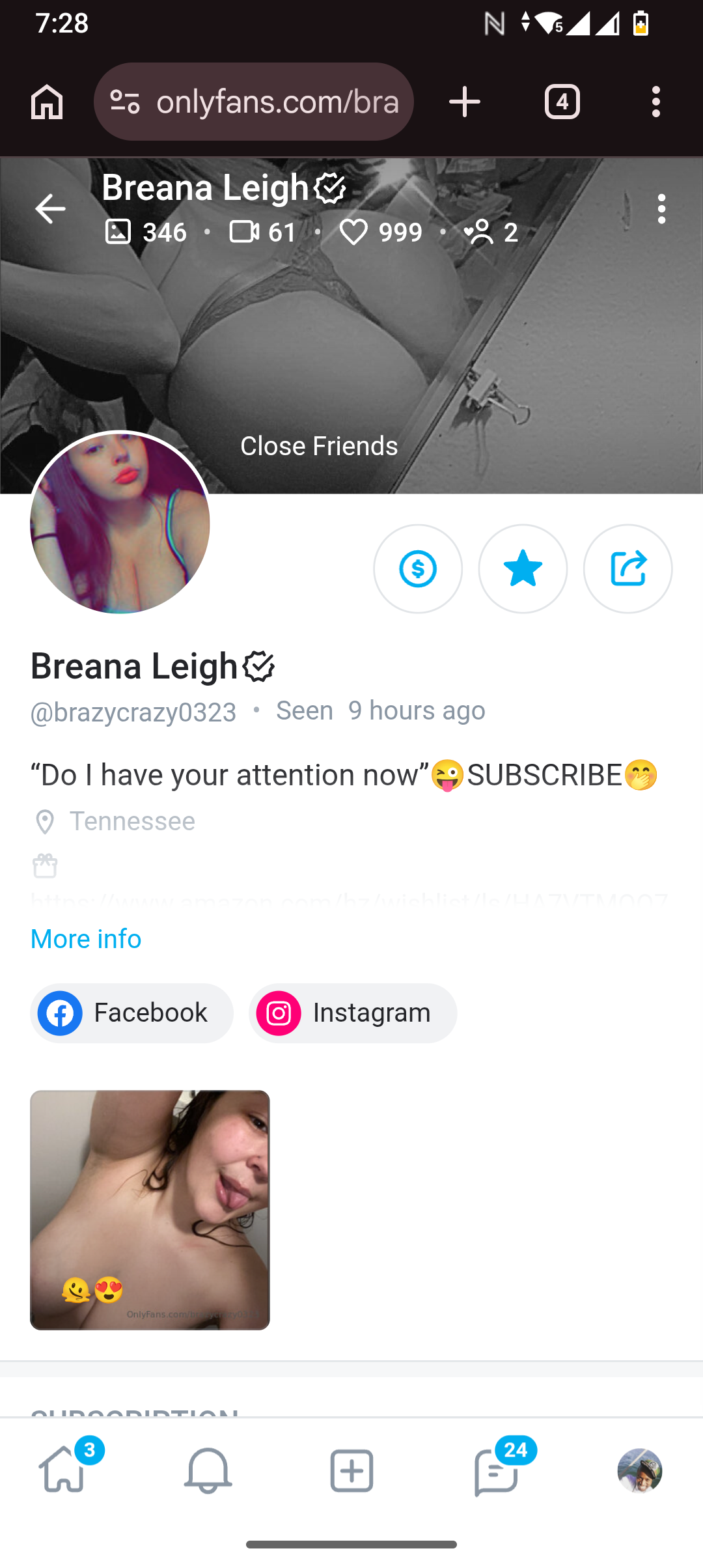Create a new post with plus icon
This screenshot has width=703, height=1568.
point(351,1470)
